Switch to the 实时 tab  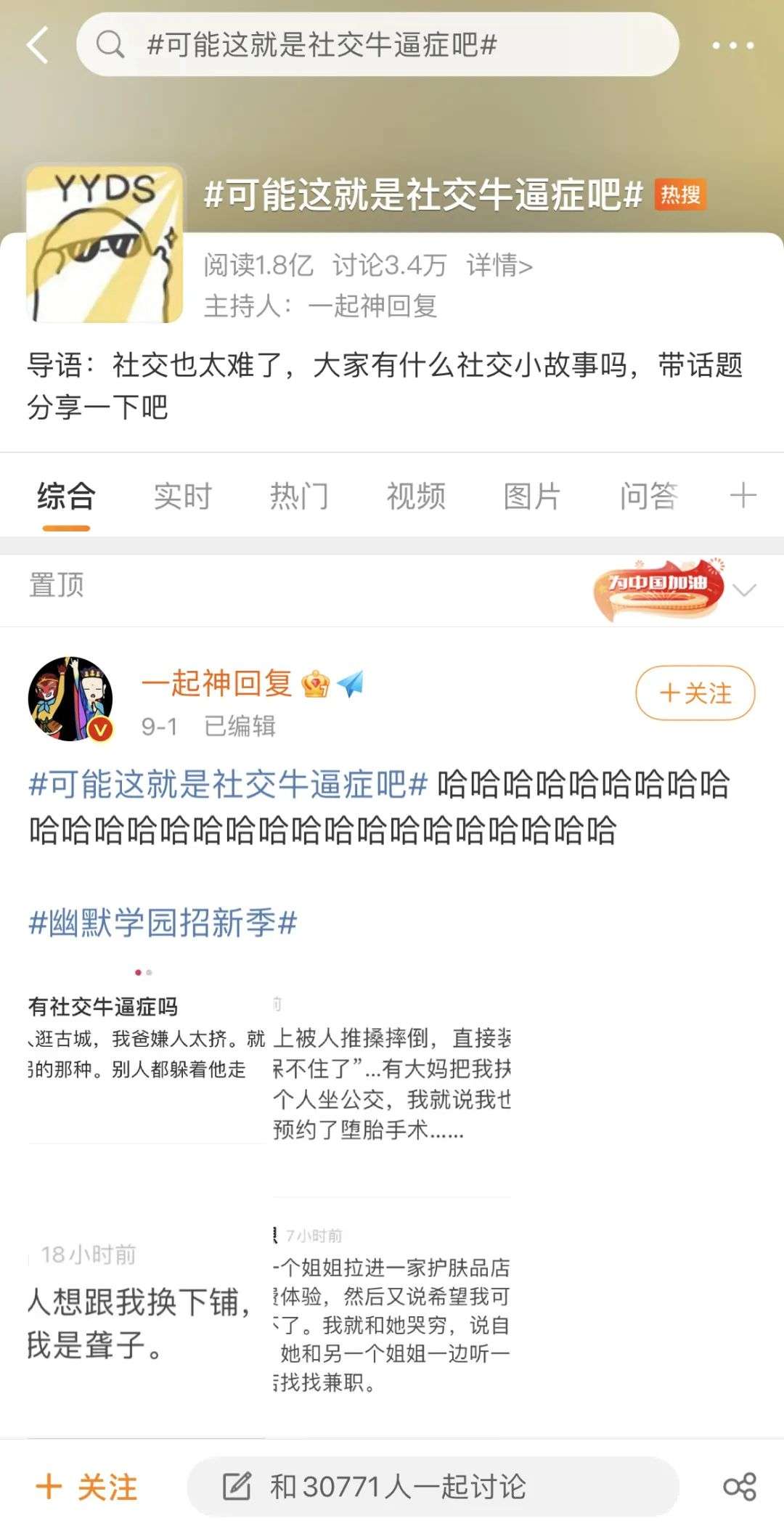pos(183,497)
